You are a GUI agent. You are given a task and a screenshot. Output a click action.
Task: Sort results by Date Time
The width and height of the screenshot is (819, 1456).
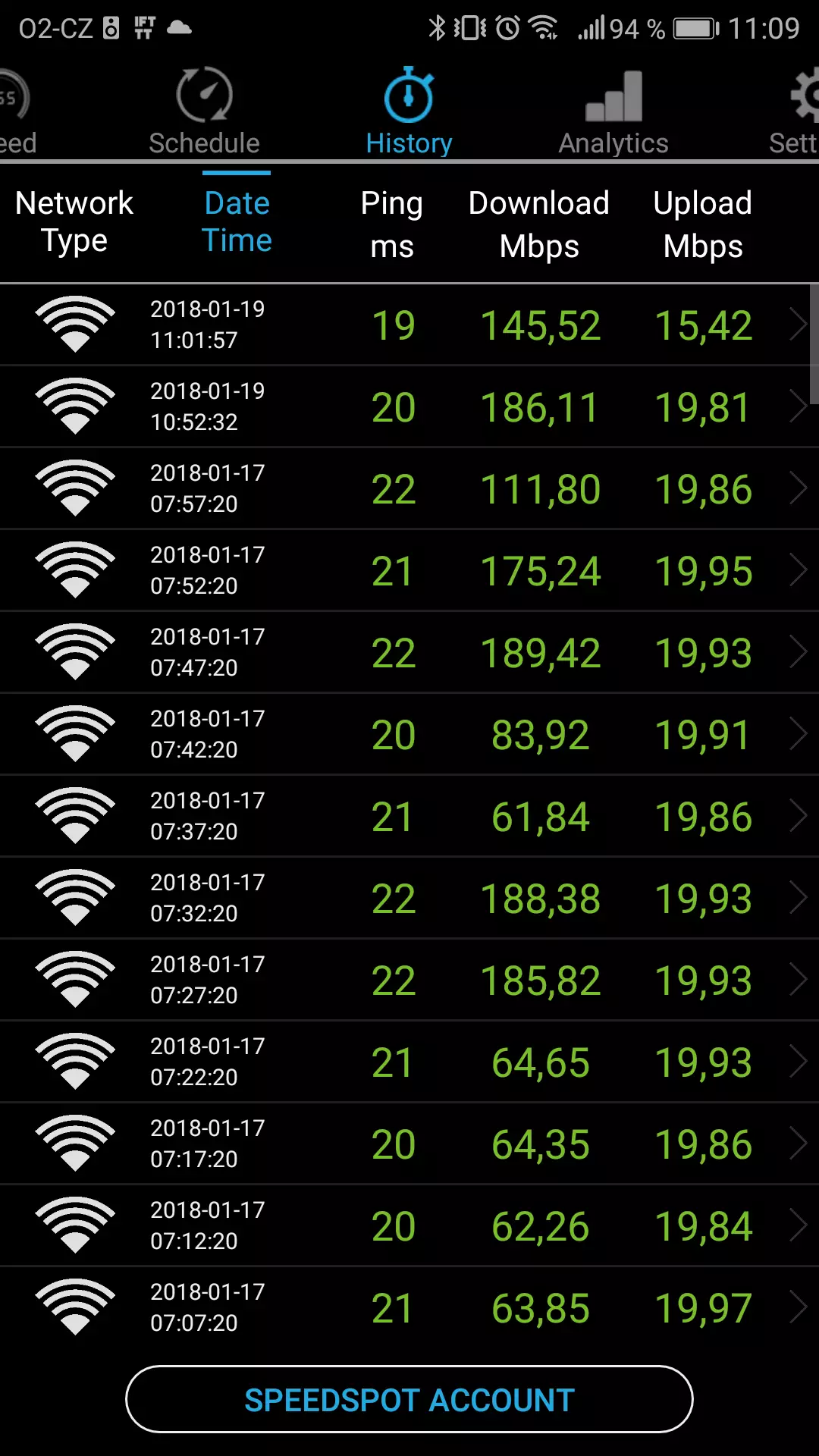pyautogui.click(x=237, y=222)
